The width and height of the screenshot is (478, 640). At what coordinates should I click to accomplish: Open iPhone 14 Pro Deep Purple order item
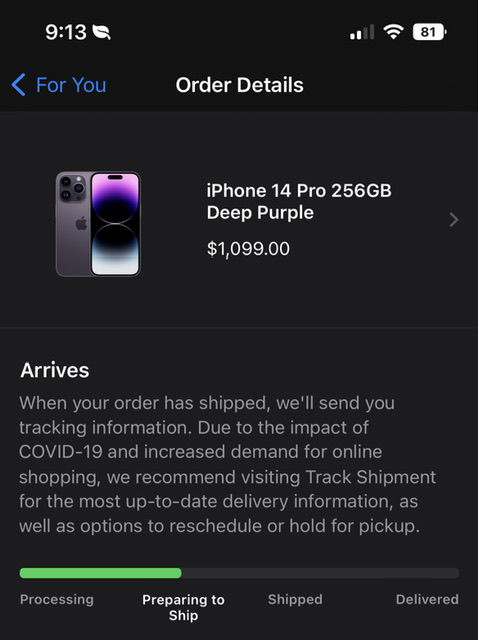239,220
